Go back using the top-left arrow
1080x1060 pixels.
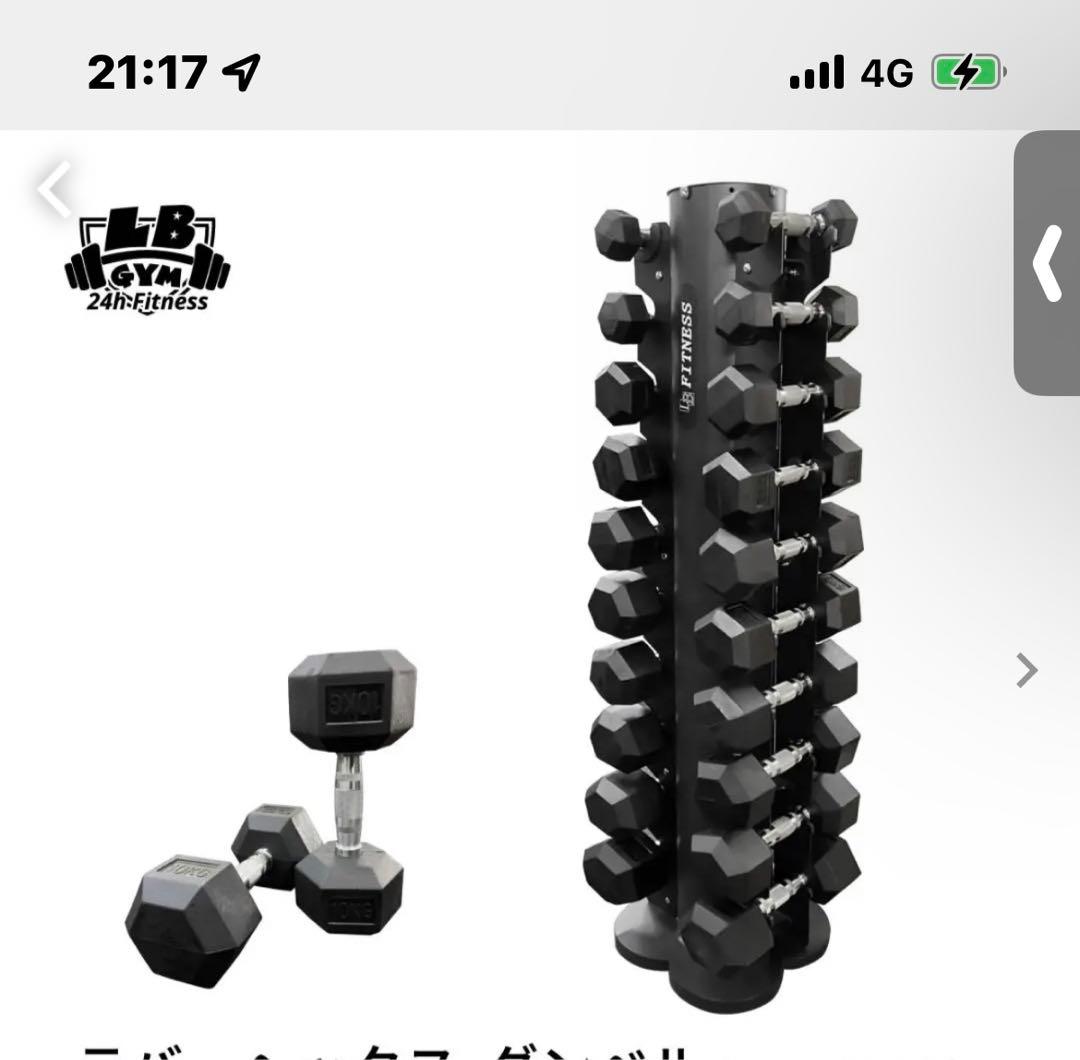(55, 188)
